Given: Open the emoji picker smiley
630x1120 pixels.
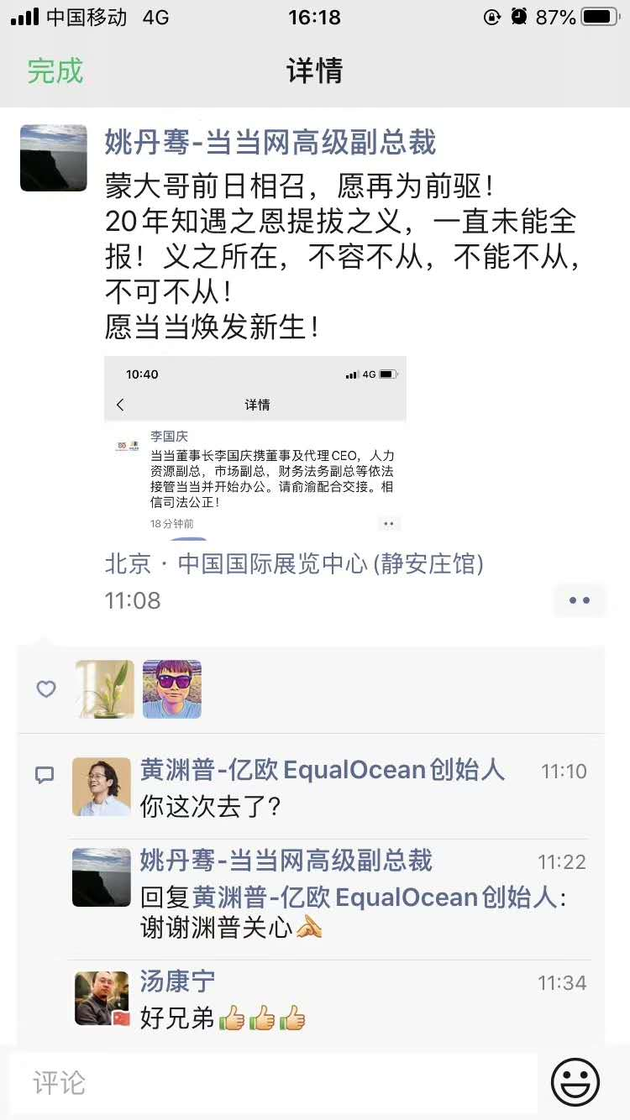Looking at the screenshot, I should [575, 1082].
